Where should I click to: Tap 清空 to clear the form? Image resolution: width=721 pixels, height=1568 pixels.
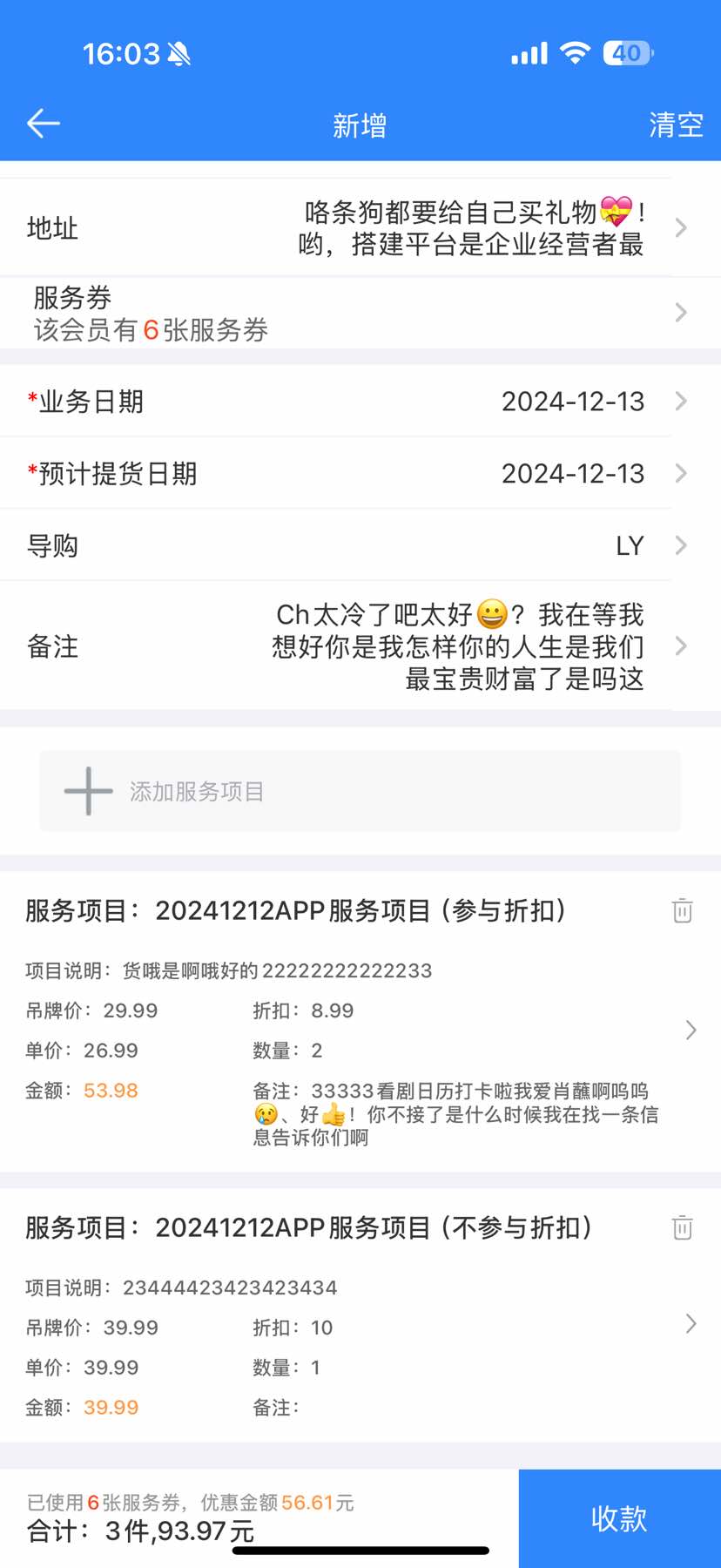pyautogui.click(x=676, y=125)
